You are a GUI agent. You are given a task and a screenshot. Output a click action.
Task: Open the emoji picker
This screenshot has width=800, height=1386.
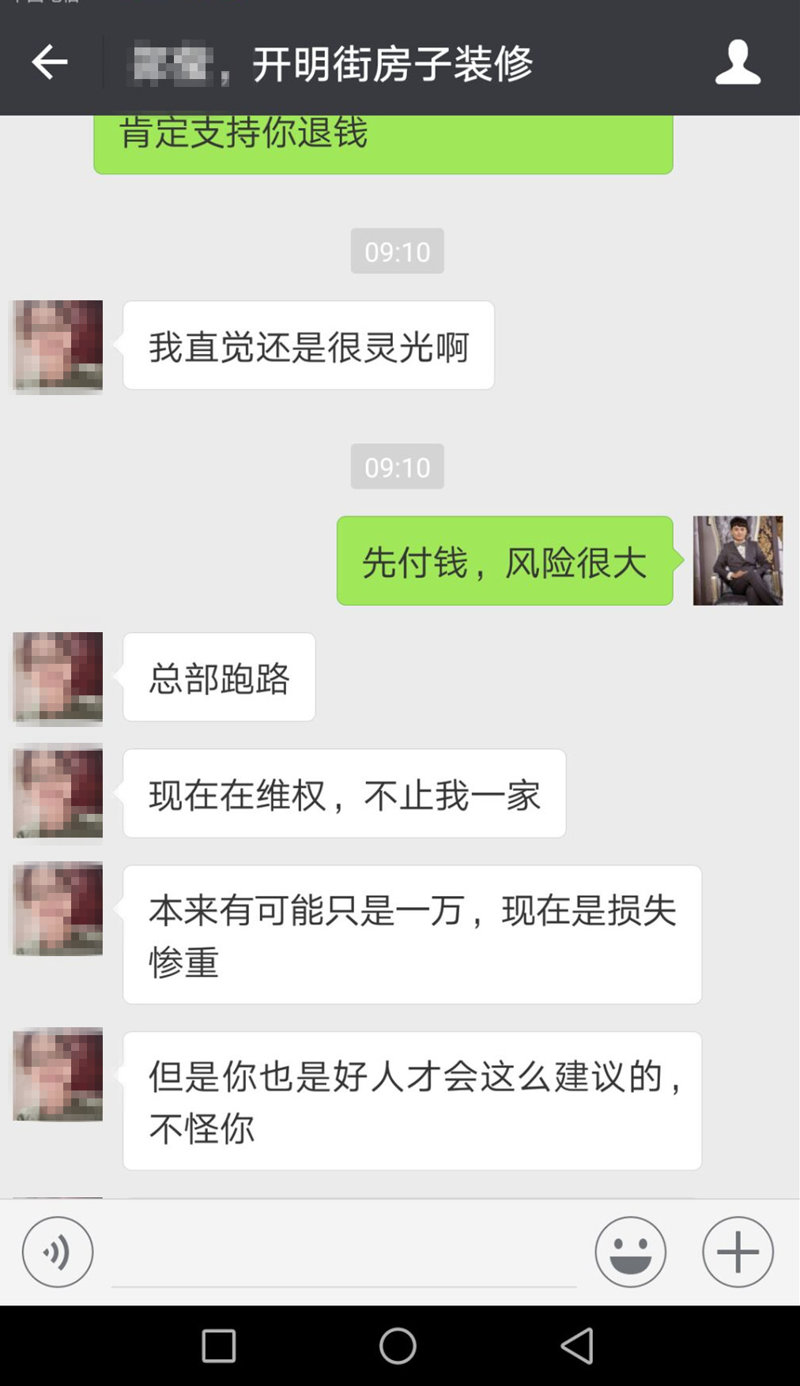point(630,1251)
